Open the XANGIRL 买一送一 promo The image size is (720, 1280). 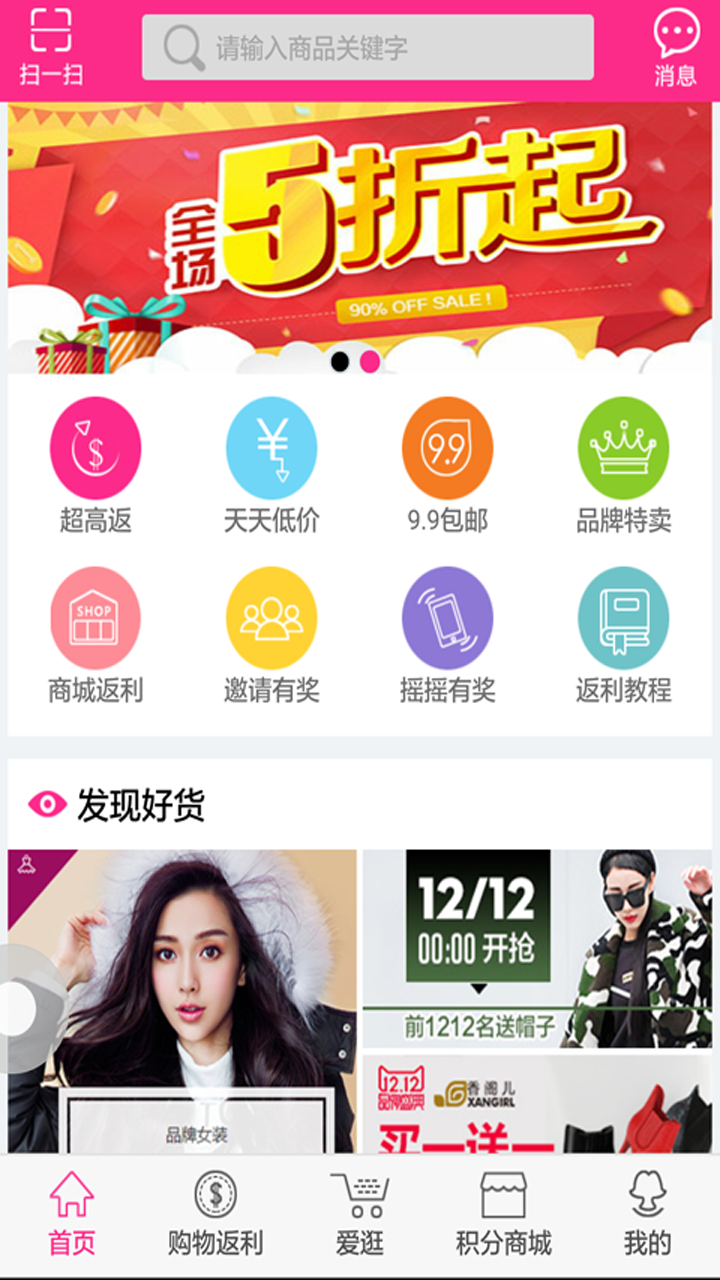(537, 1103)
